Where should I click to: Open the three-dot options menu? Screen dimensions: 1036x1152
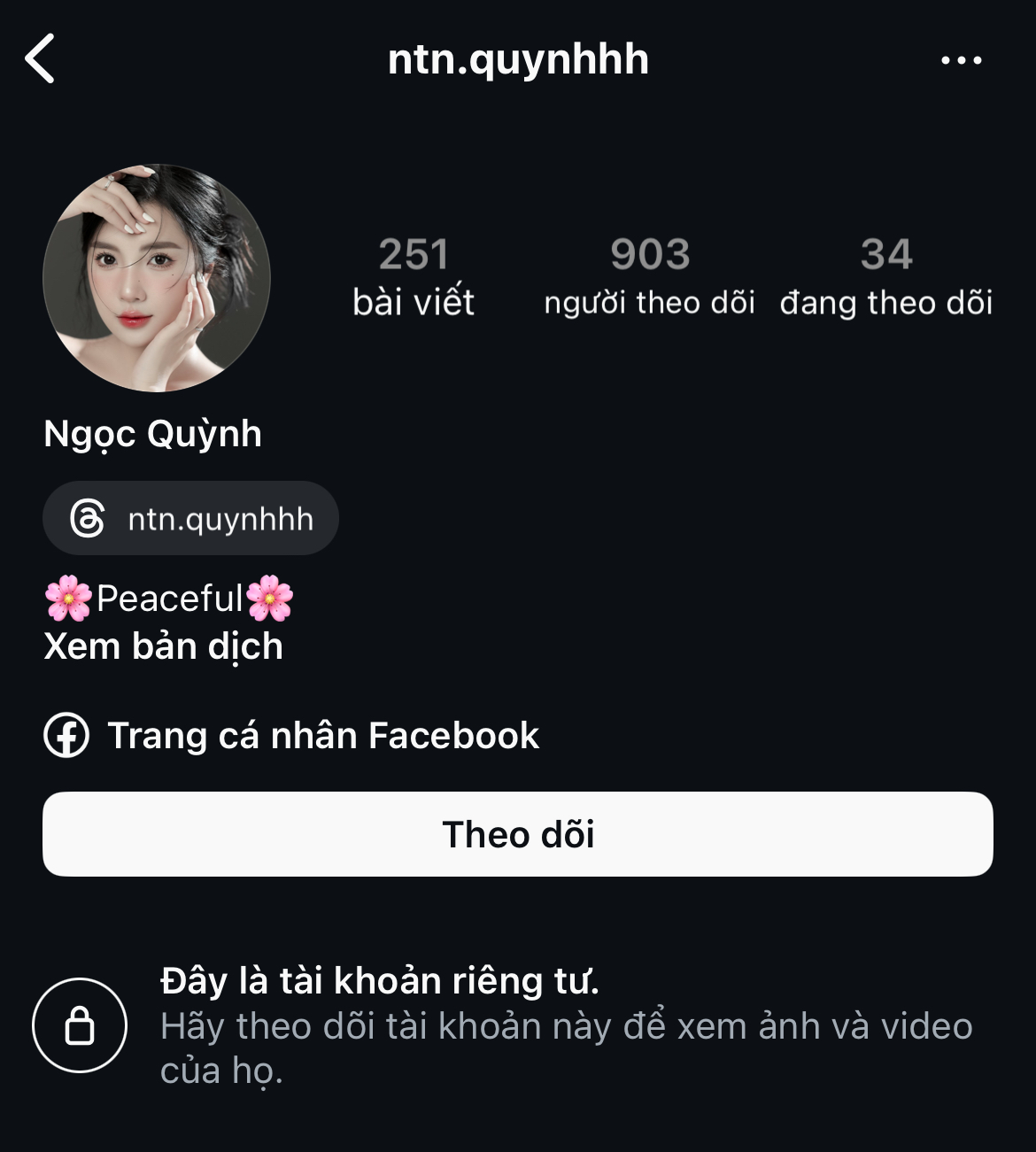[x=961, y=60]
